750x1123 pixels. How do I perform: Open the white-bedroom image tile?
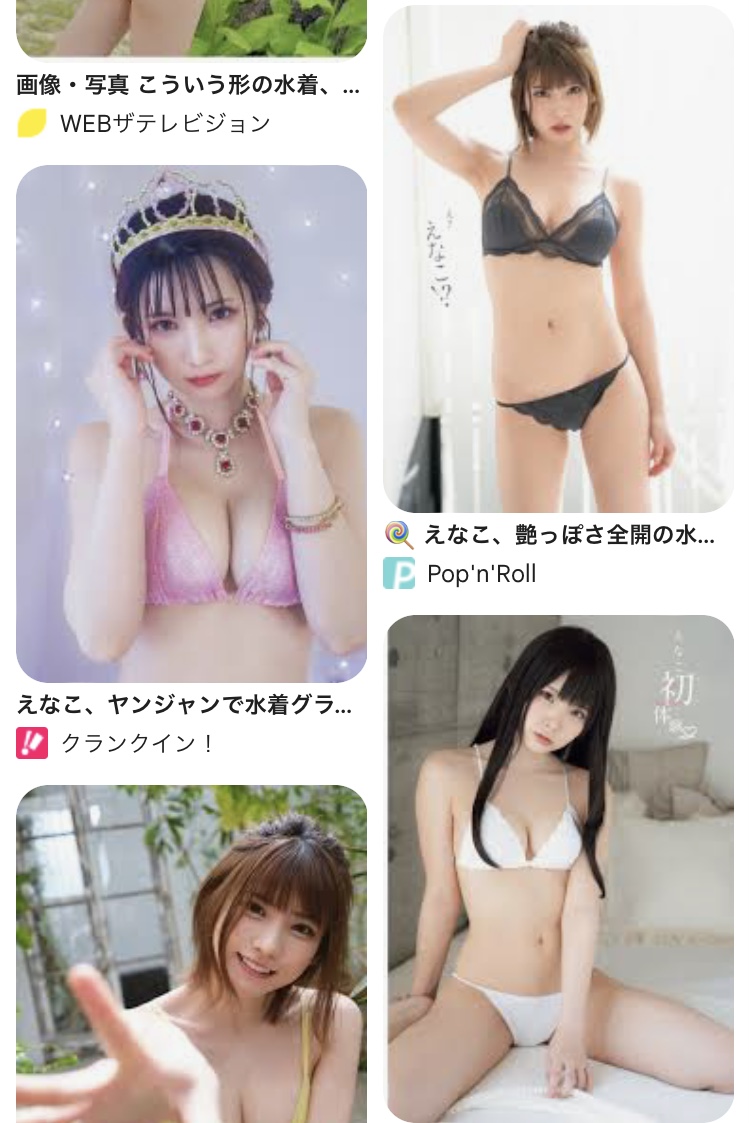(560, 868)
